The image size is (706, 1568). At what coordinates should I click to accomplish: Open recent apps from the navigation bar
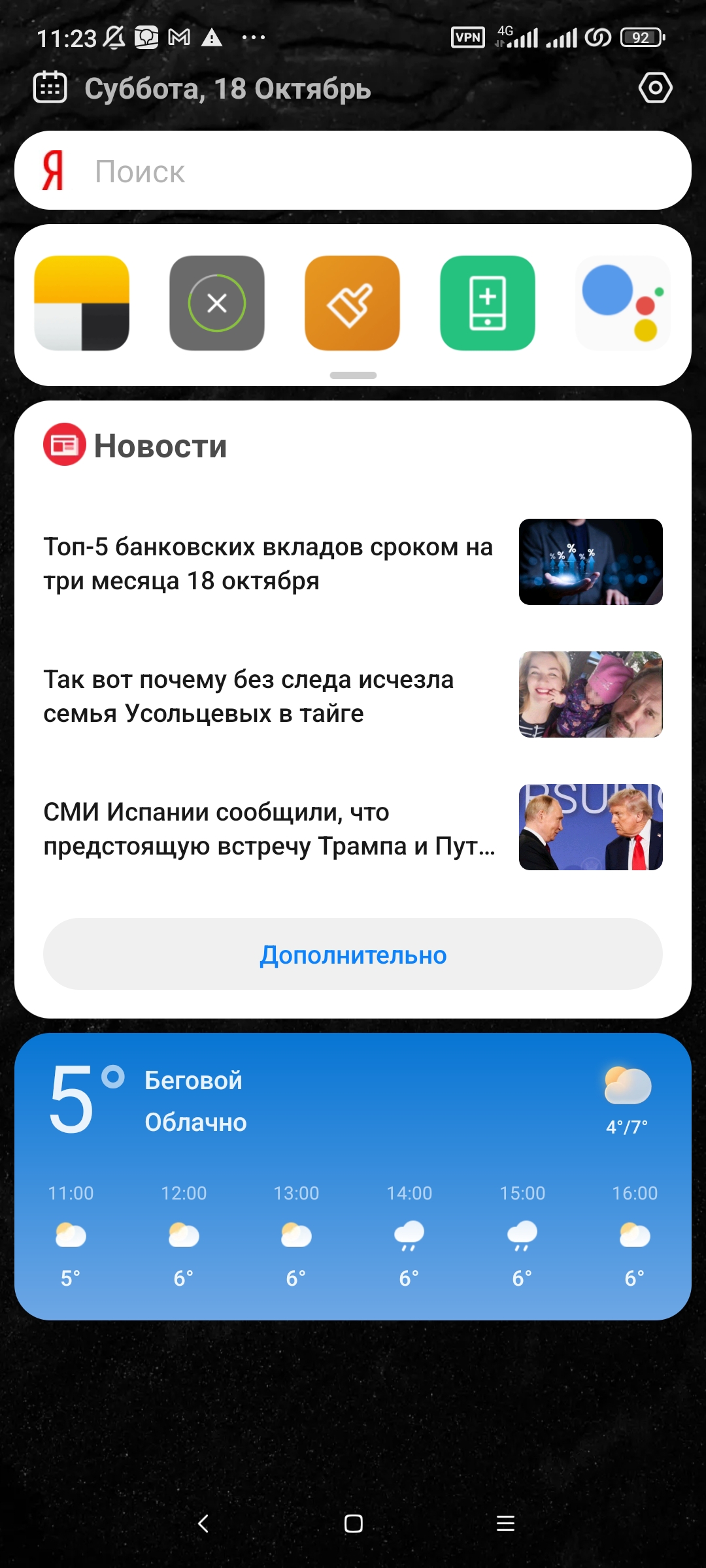coord(505,1524)
